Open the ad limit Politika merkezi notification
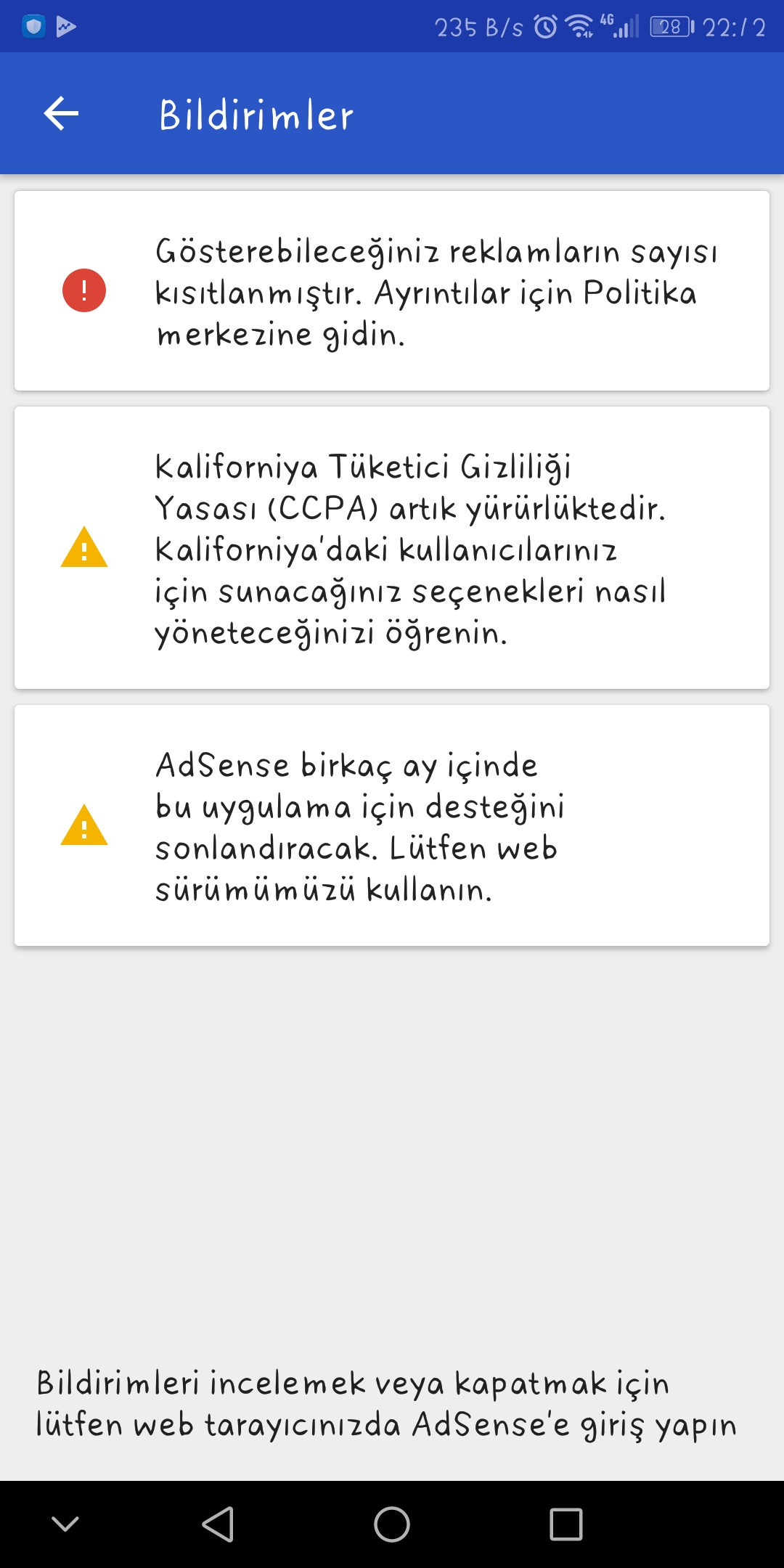784x1568 pixels. point(392,291)
